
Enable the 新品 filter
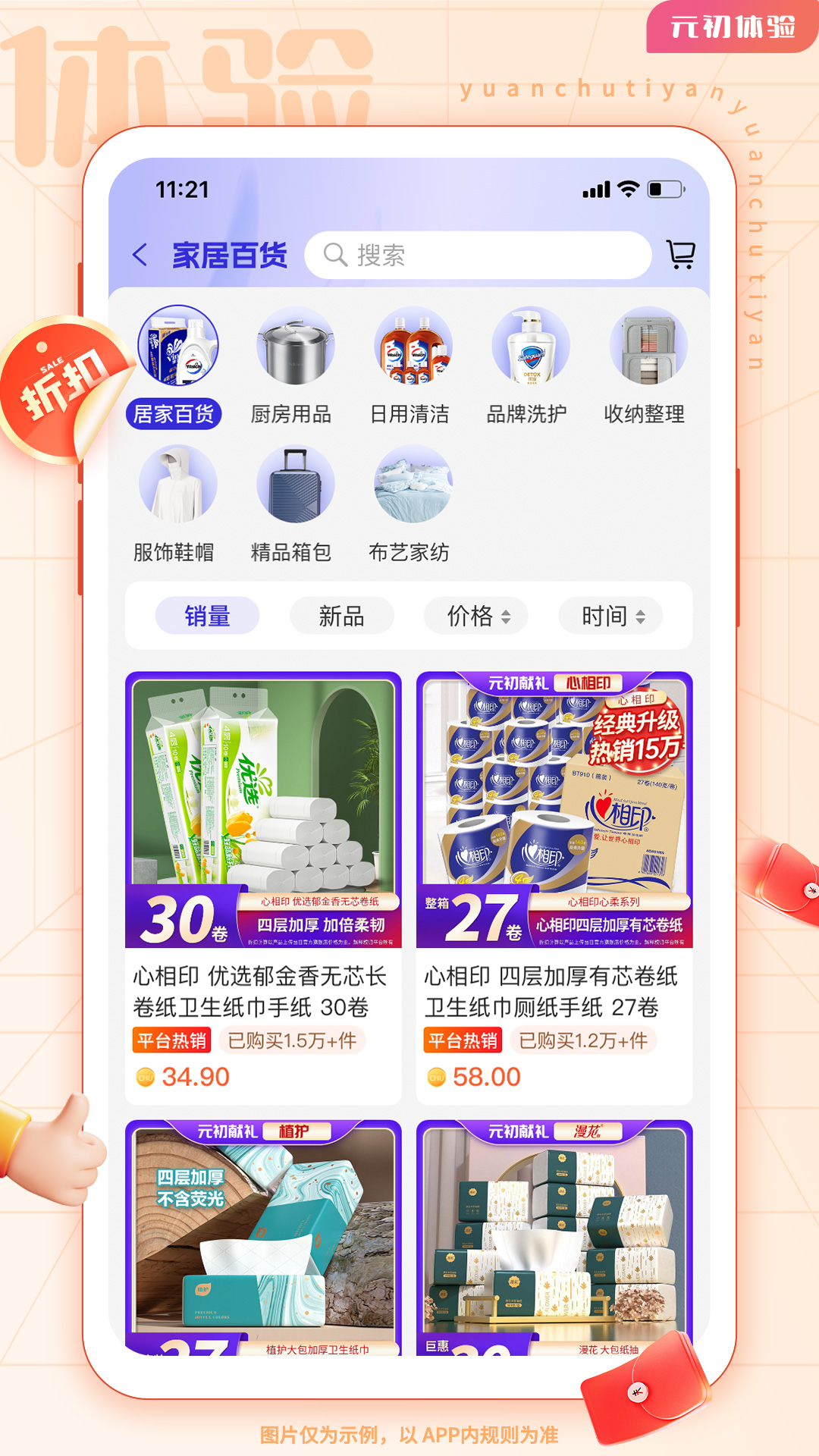[x=341, y=616]
